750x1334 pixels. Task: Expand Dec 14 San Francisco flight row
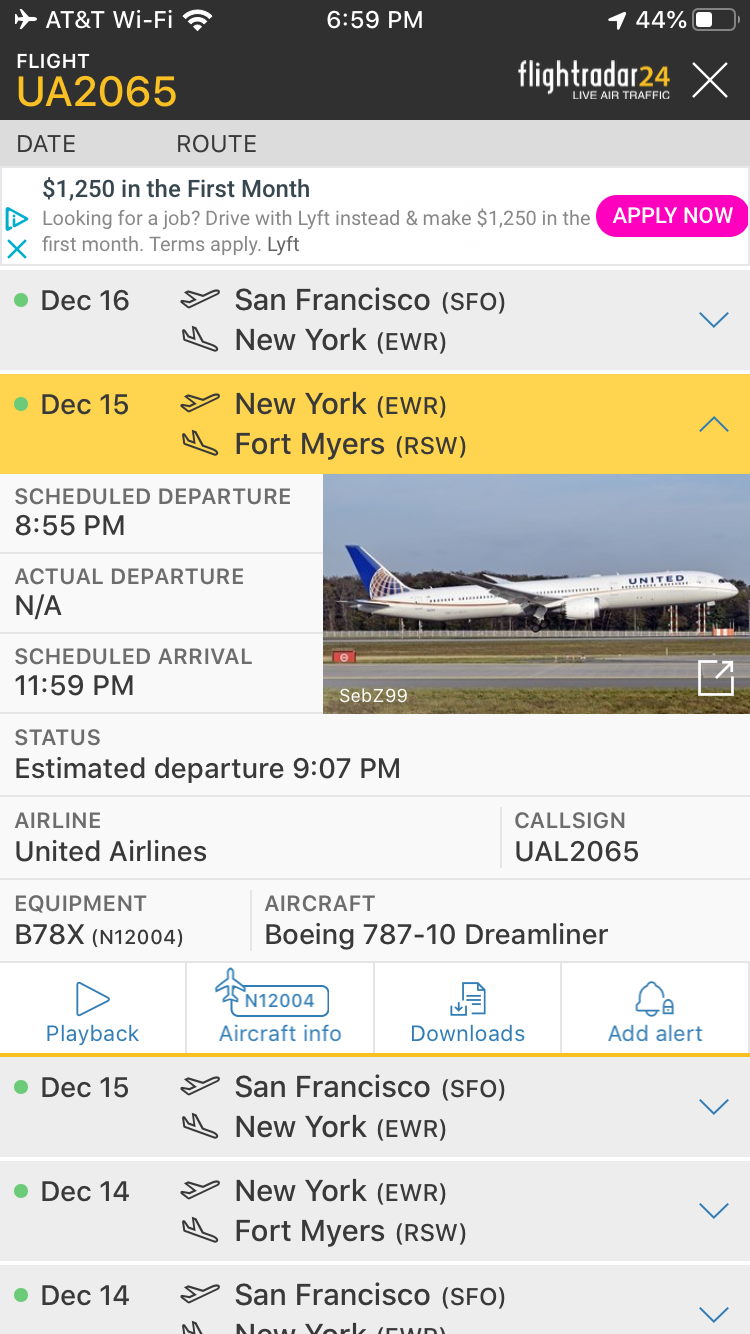click(x=713, y=1313)
